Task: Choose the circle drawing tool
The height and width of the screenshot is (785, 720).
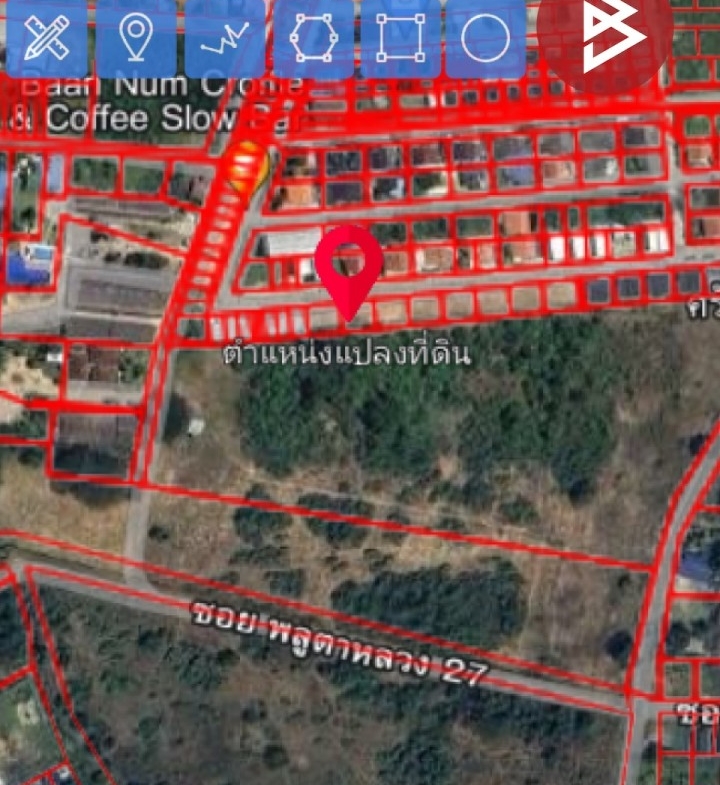Action: (x=486, y=38)
